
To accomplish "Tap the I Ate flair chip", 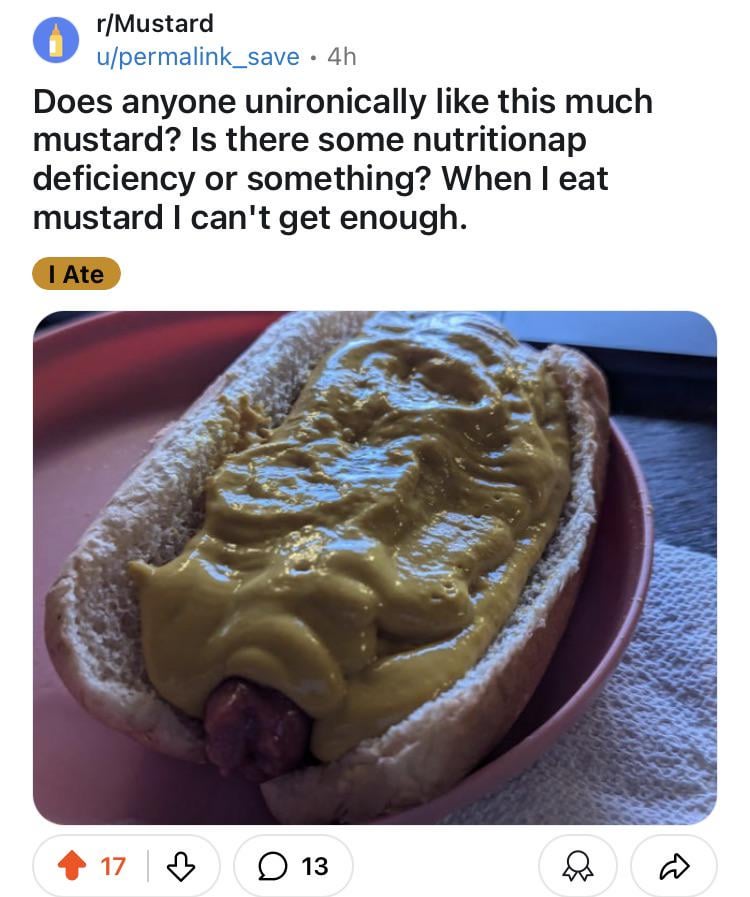I will [76, 273].
